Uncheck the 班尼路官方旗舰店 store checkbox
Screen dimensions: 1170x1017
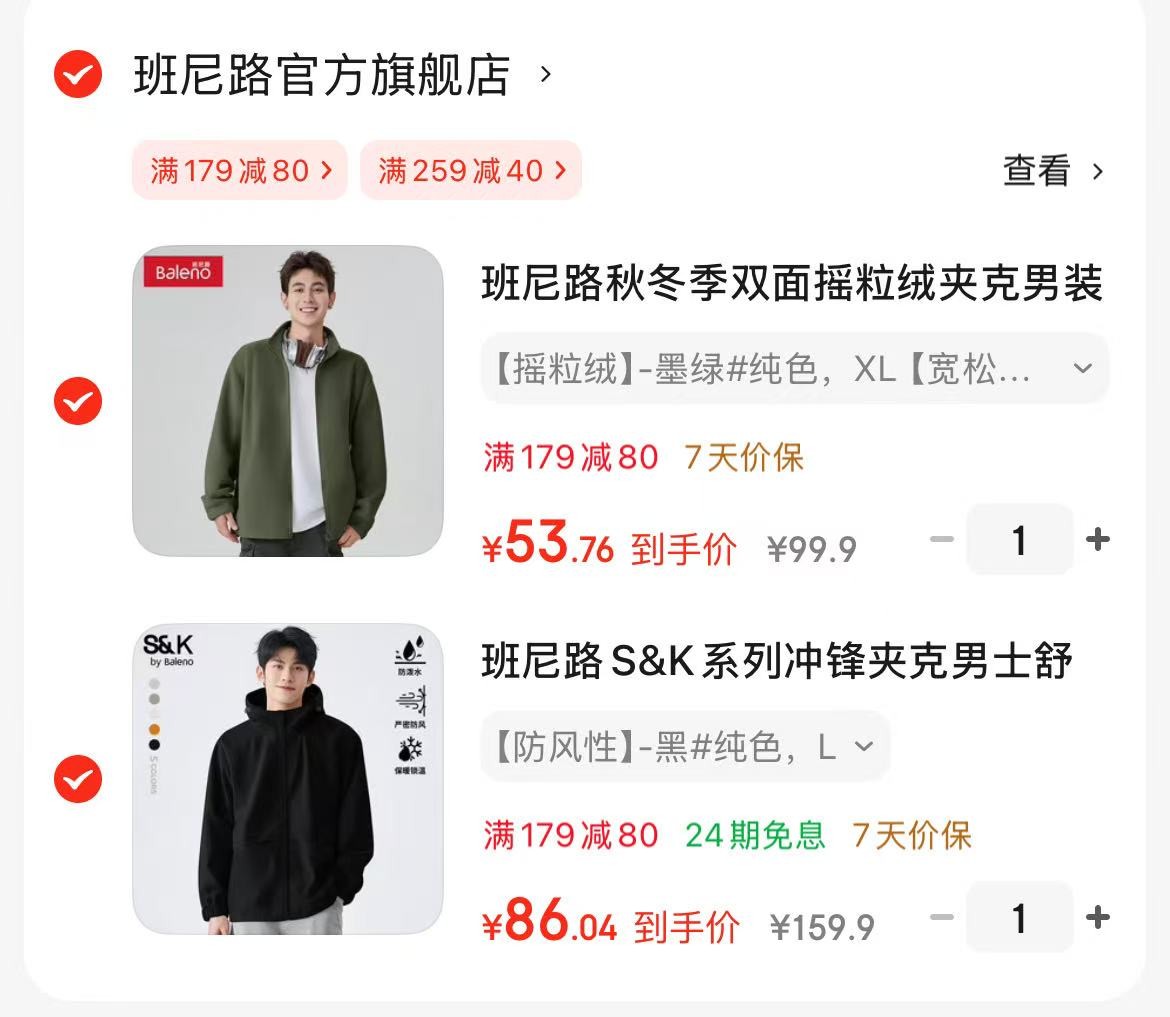click(x=78, y=74)
